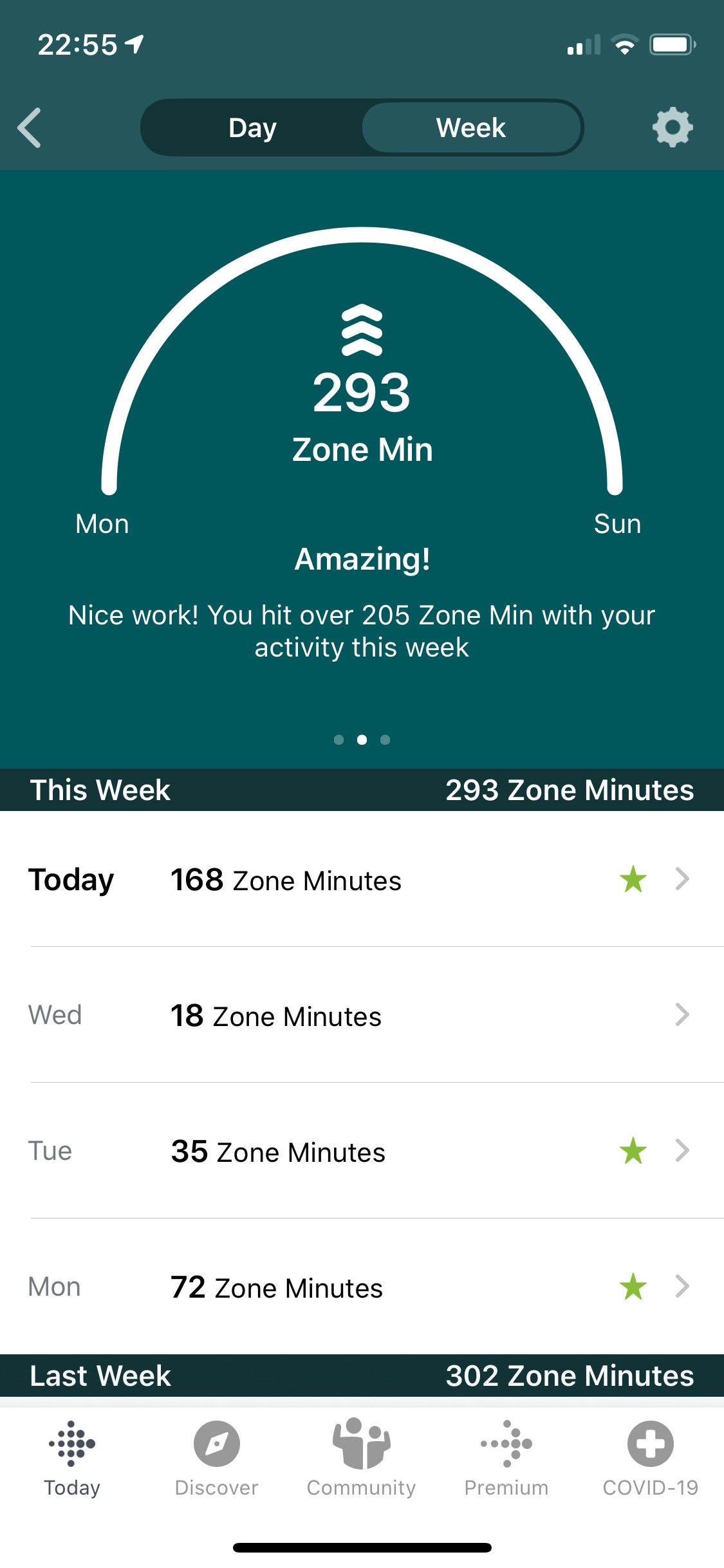Switch to the Day view

click(x=252, y=127)
